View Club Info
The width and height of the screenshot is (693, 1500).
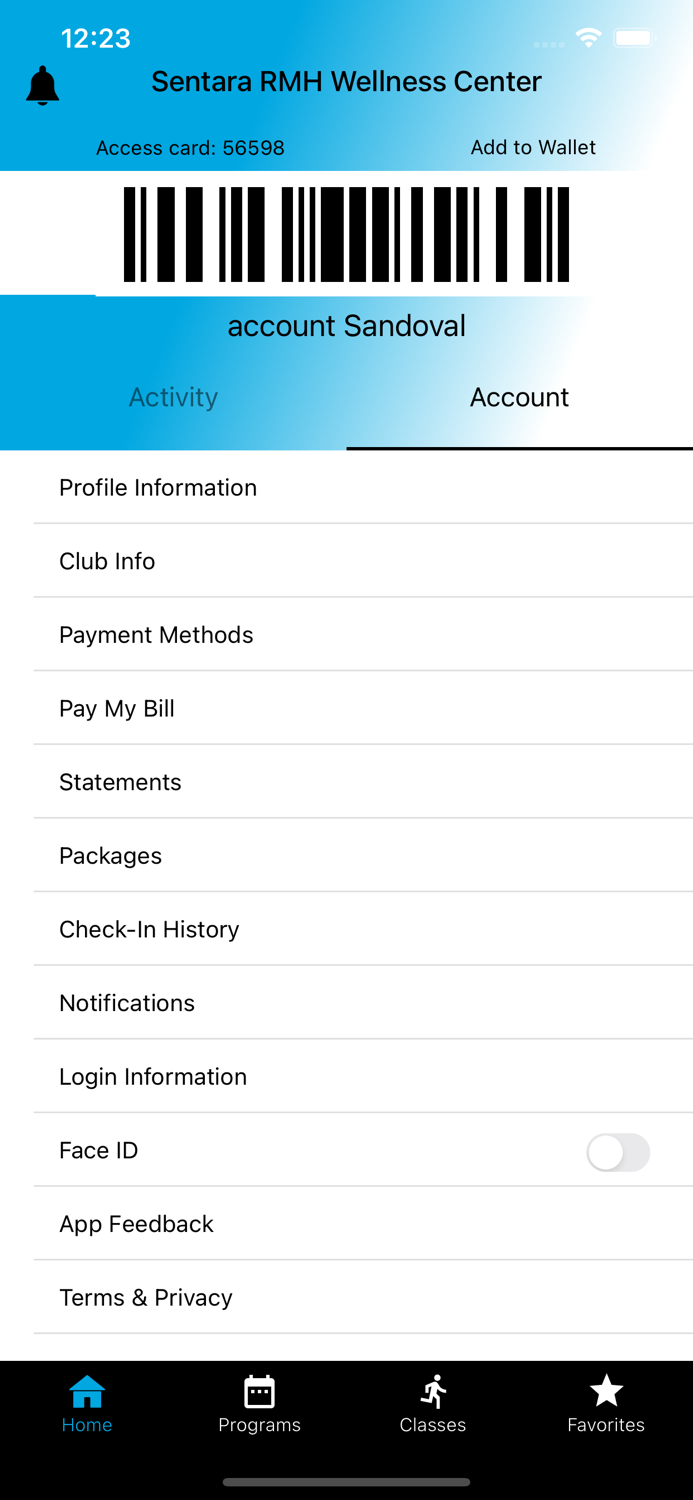pos(107,561)
